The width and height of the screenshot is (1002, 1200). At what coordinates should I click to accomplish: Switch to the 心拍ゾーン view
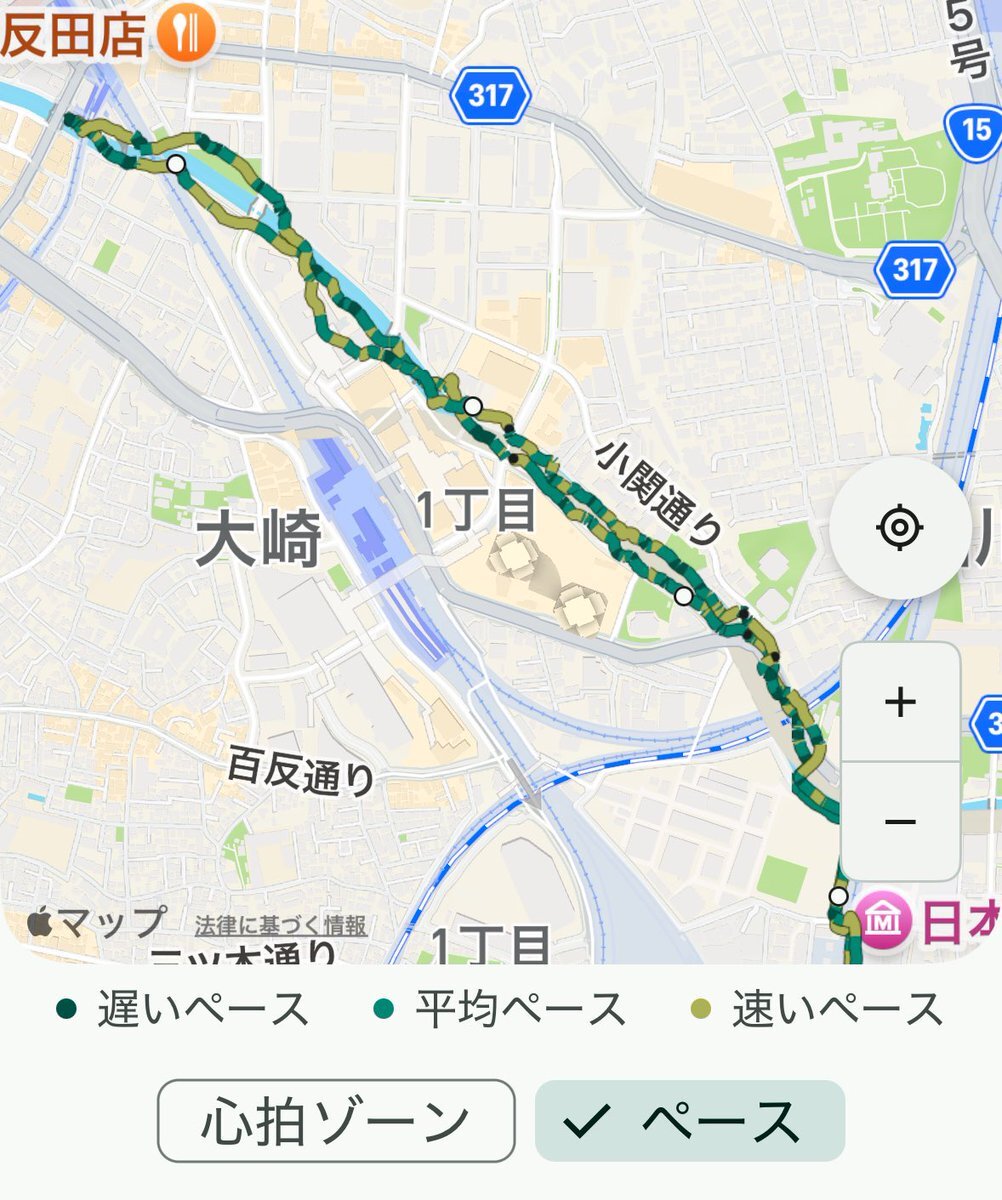point(336,1121)
